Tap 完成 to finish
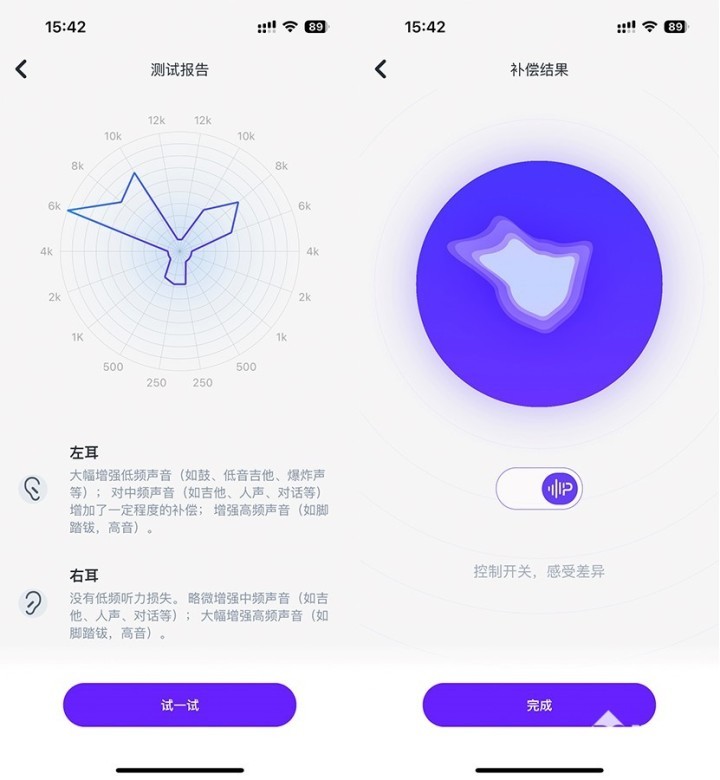 click(x=539, y=705)
